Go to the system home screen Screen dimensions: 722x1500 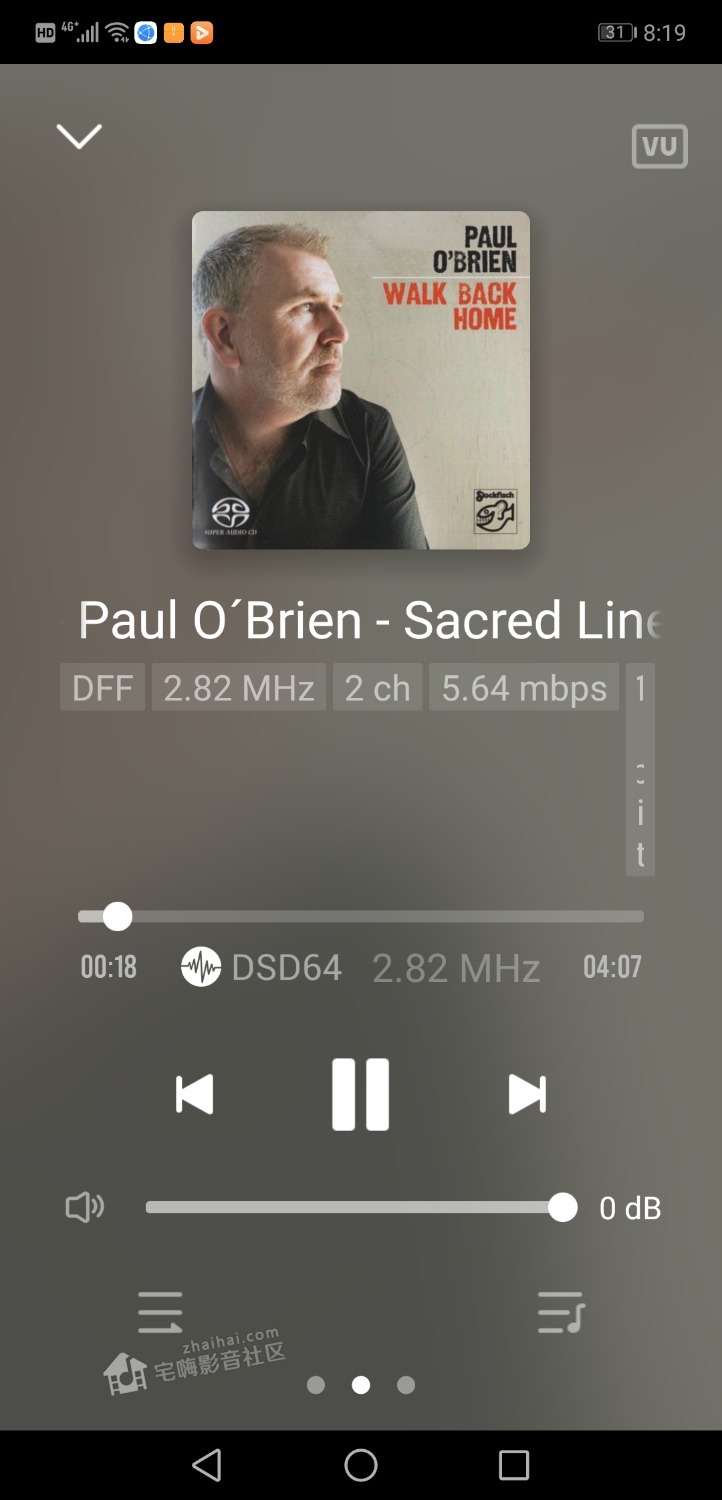pyautogui.click(x=361, y=1465)
